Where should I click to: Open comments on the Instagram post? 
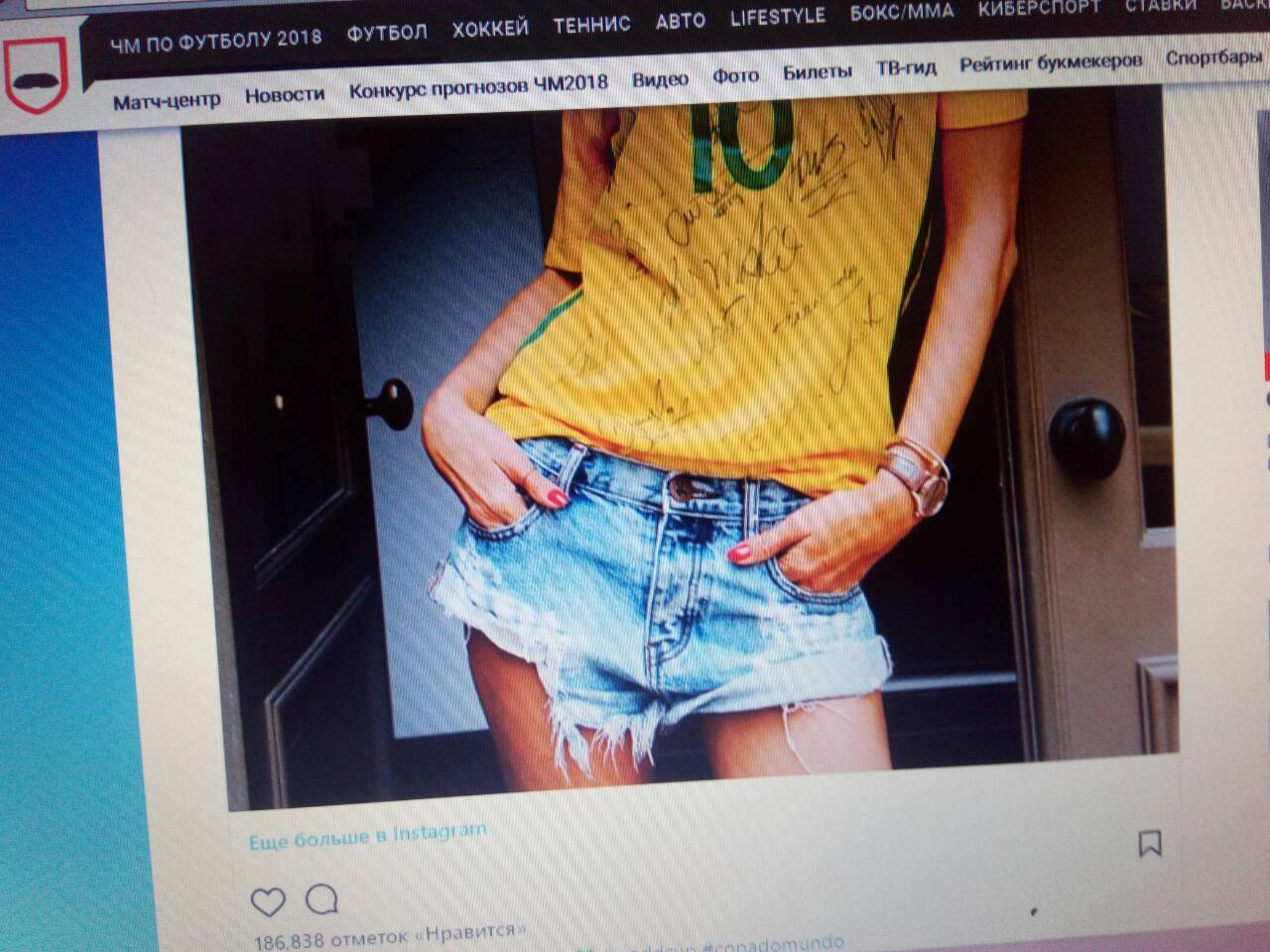[321, 899]
